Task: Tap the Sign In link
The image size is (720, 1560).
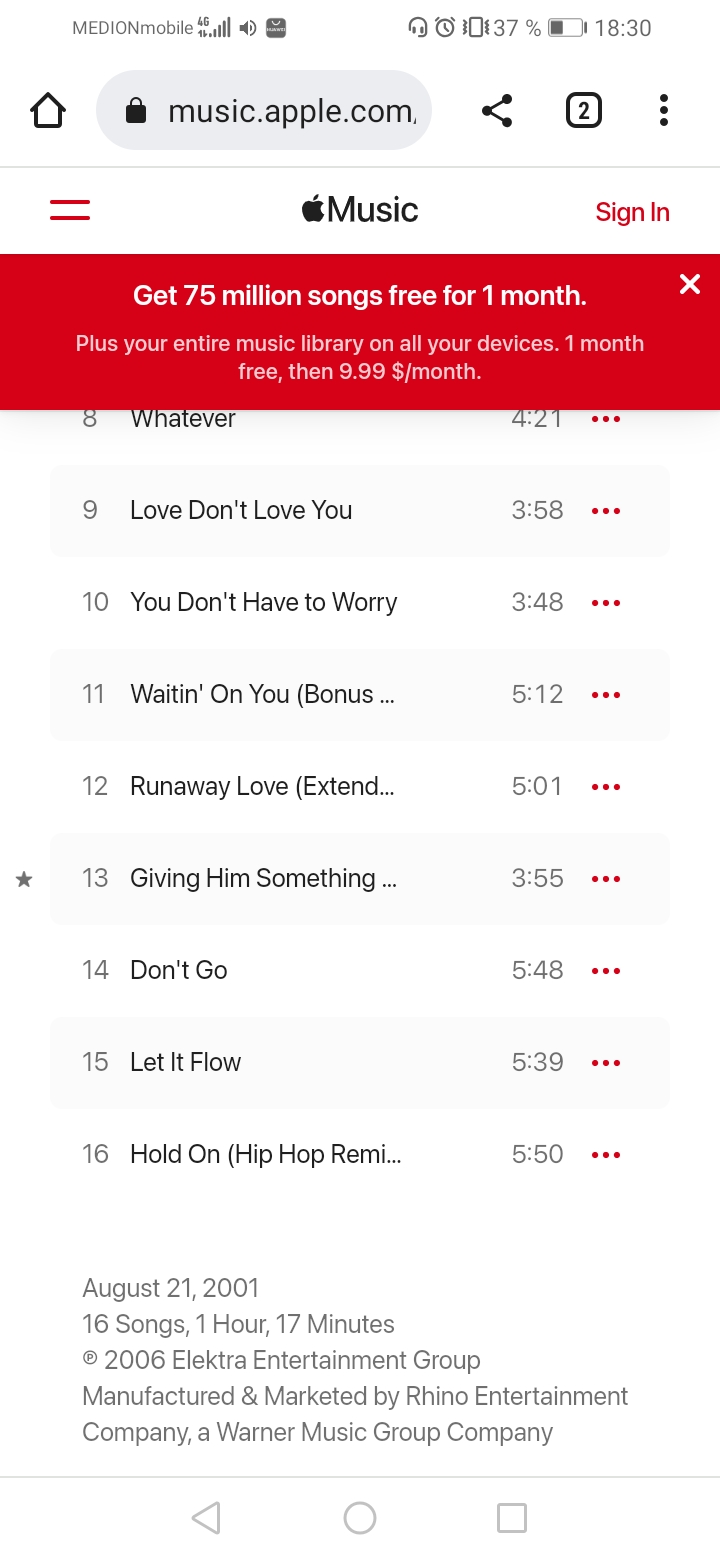Action: (632, 212)
